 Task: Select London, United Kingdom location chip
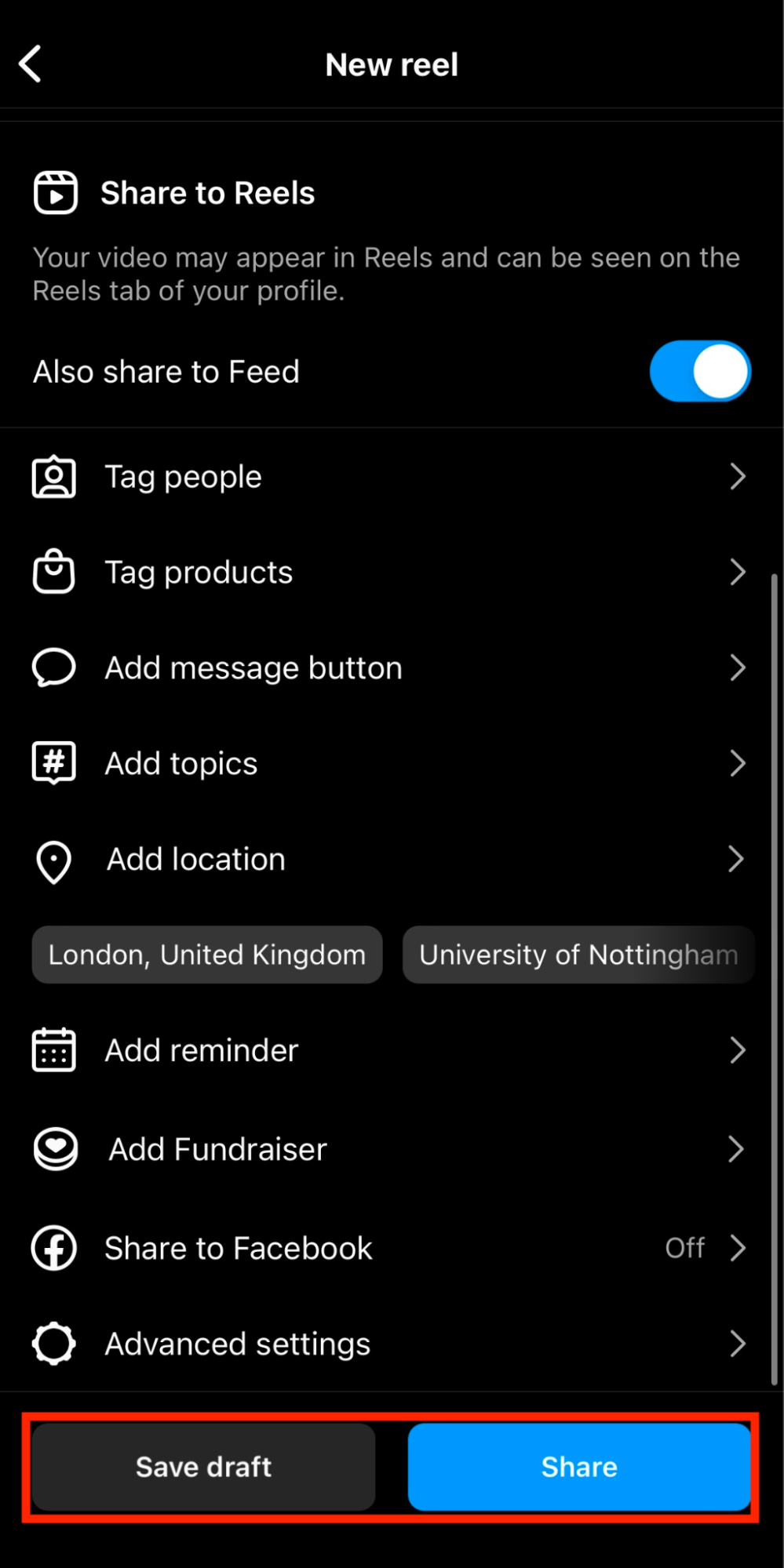click(x=207, y=955)
